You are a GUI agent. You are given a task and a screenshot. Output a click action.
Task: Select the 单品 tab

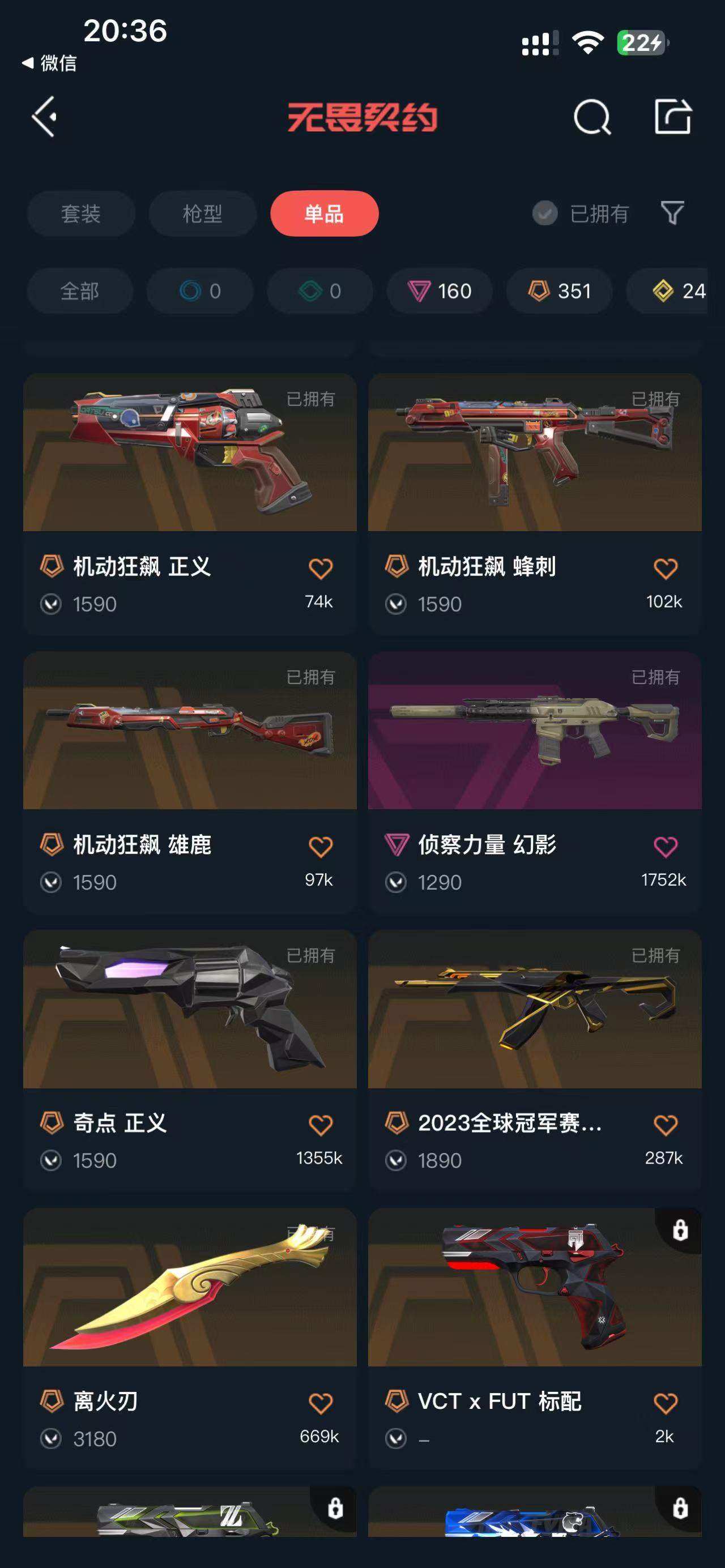(324, 213)
